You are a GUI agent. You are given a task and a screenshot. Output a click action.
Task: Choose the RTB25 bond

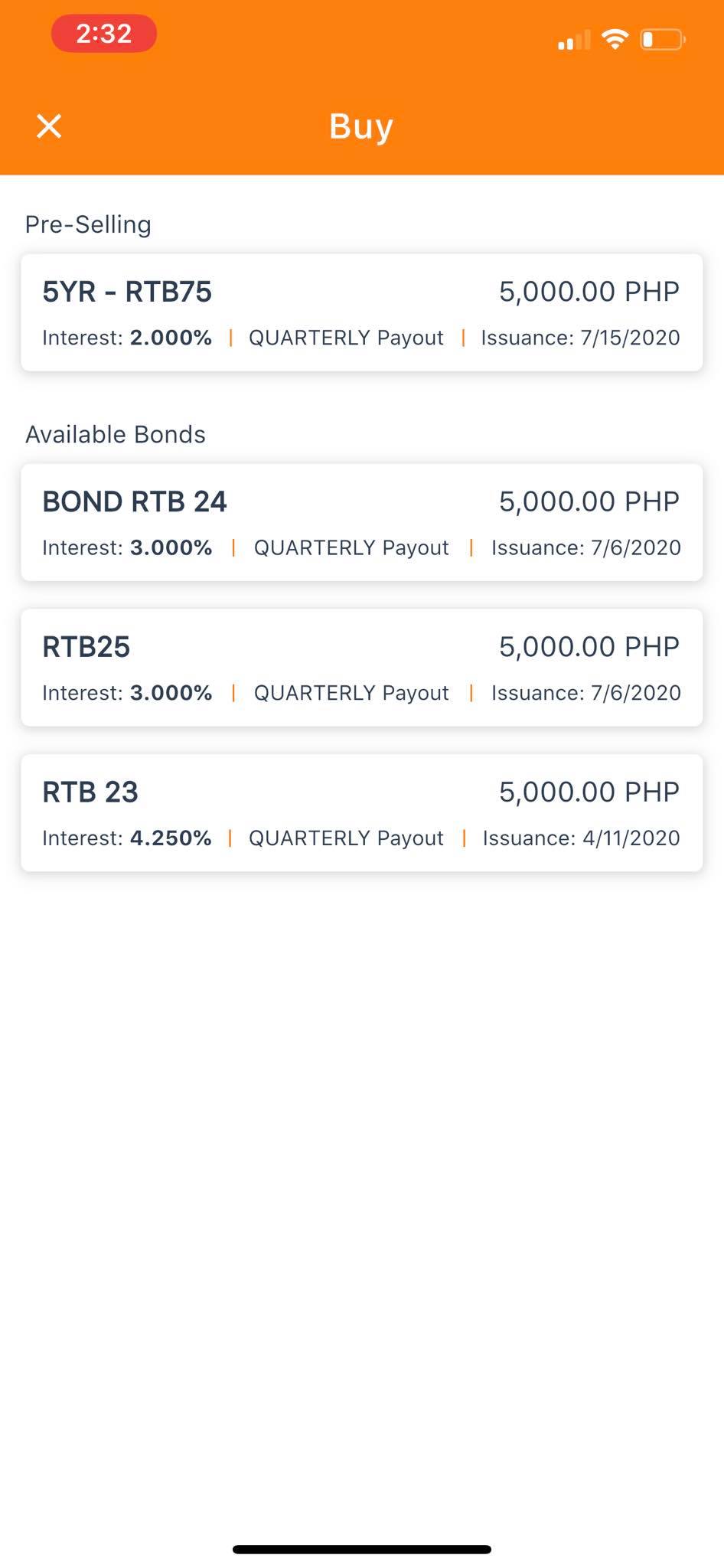coord(361,668)
